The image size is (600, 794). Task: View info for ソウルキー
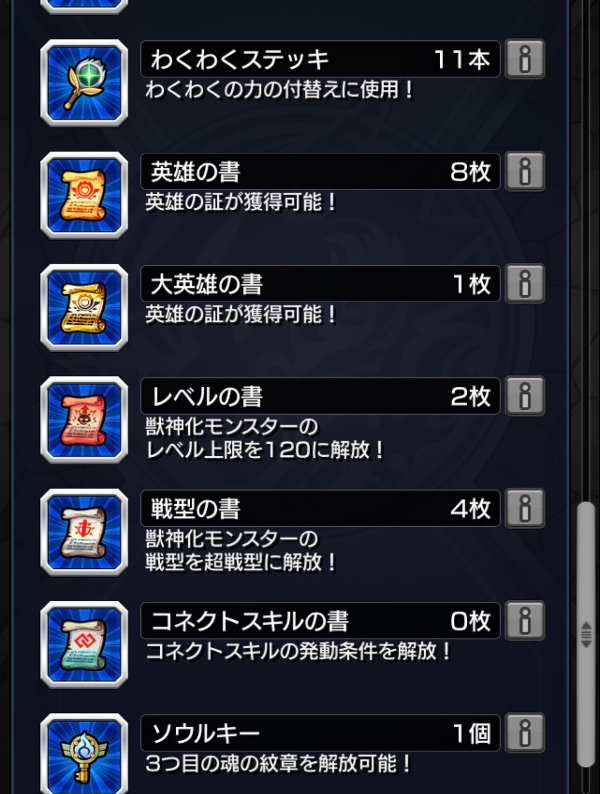[x=524, y=733]
